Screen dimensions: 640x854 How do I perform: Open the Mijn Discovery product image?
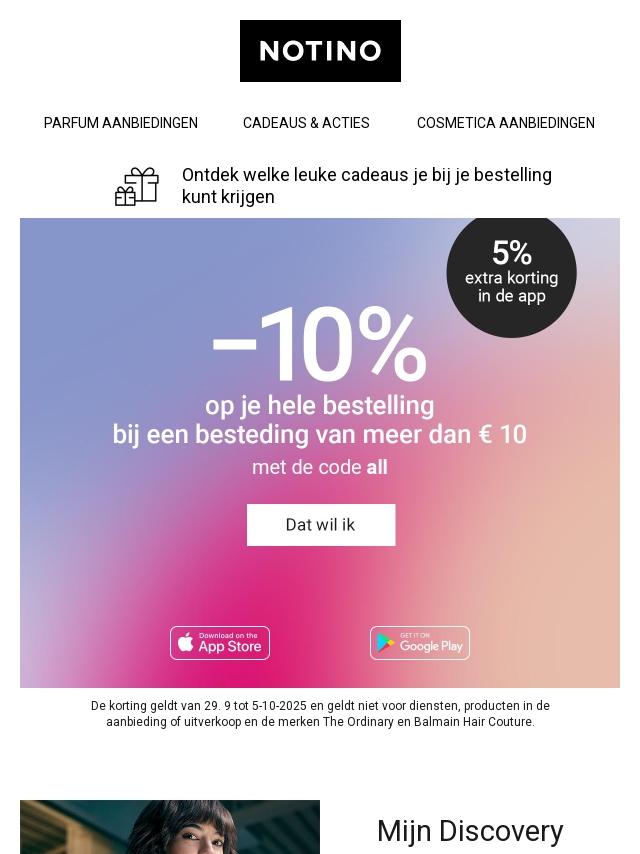(170, 828)
